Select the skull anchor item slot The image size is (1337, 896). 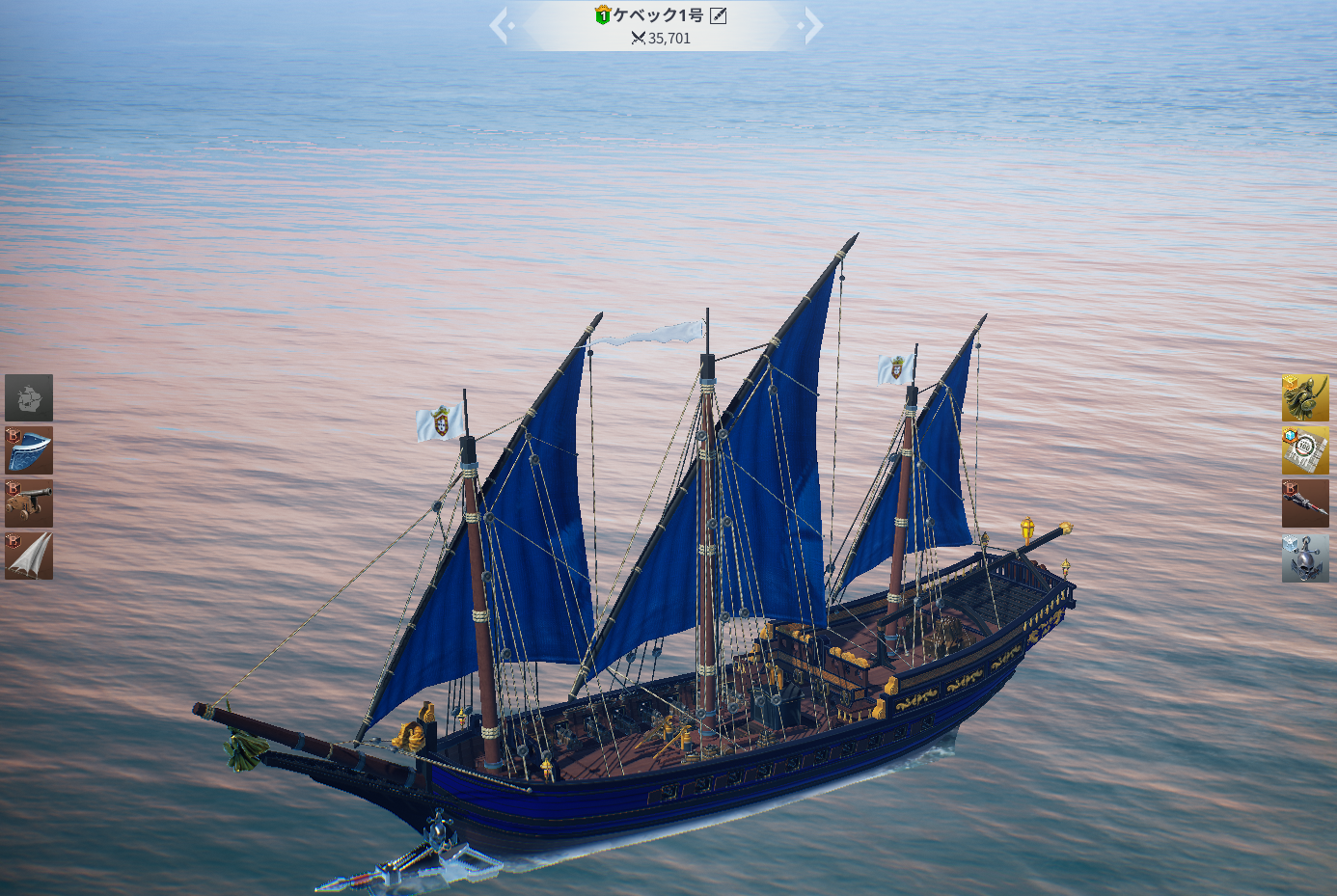click(x=1305, y=558)
